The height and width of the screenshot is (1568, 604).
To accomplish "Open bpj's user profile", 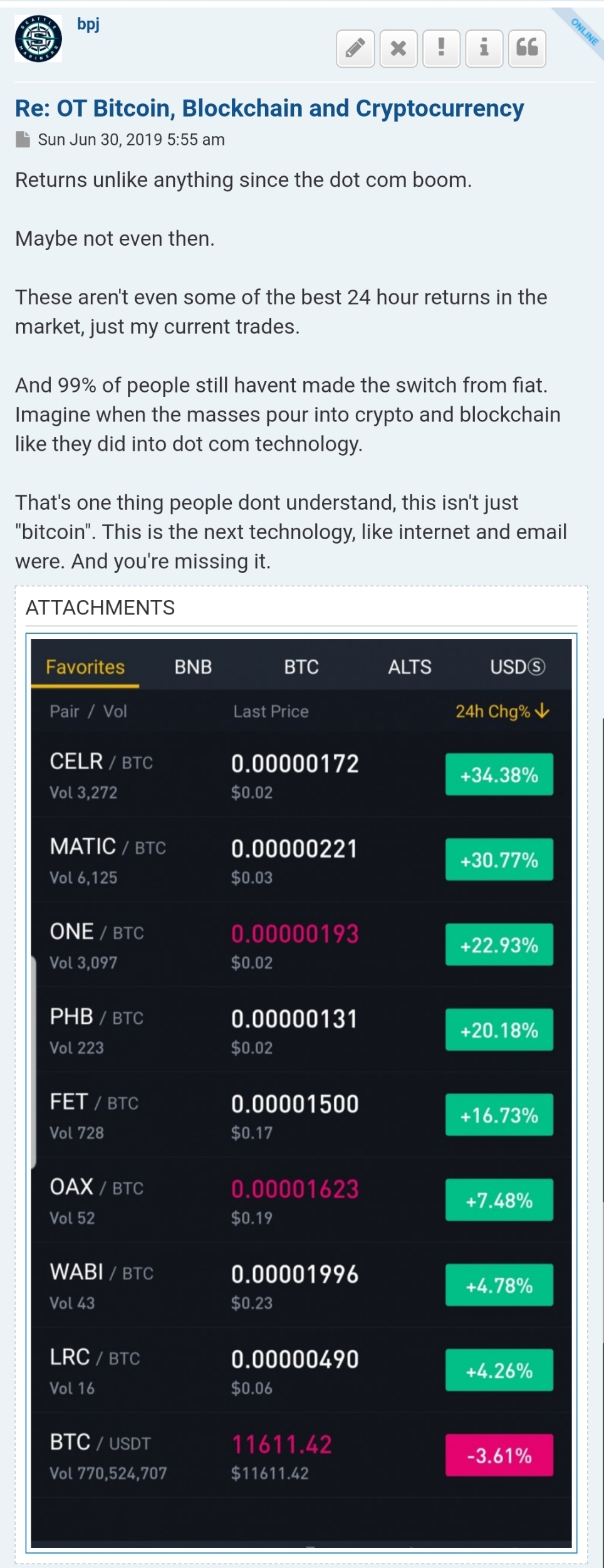I will tap(88, 24).
